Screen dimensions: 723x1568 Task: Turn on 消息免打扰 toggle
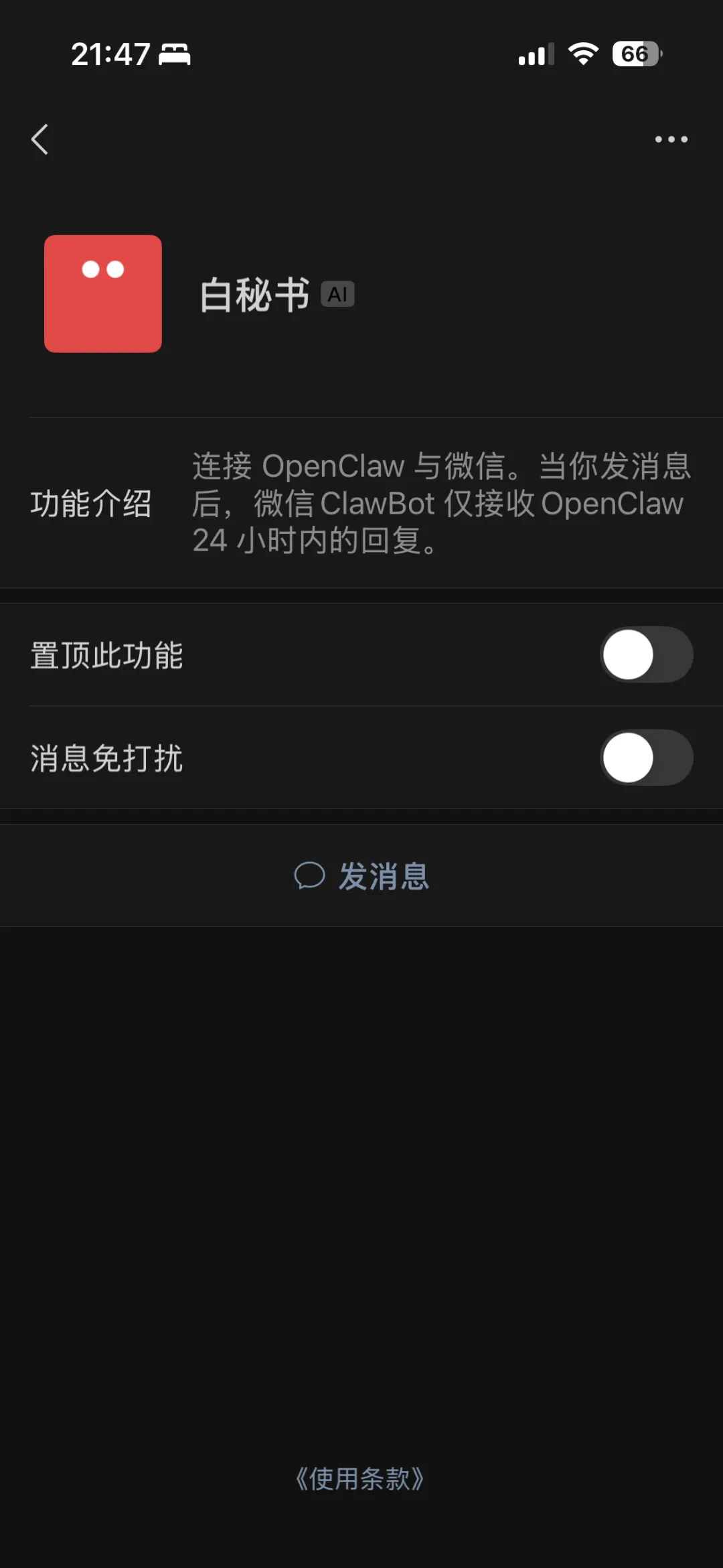coord(646,758)
